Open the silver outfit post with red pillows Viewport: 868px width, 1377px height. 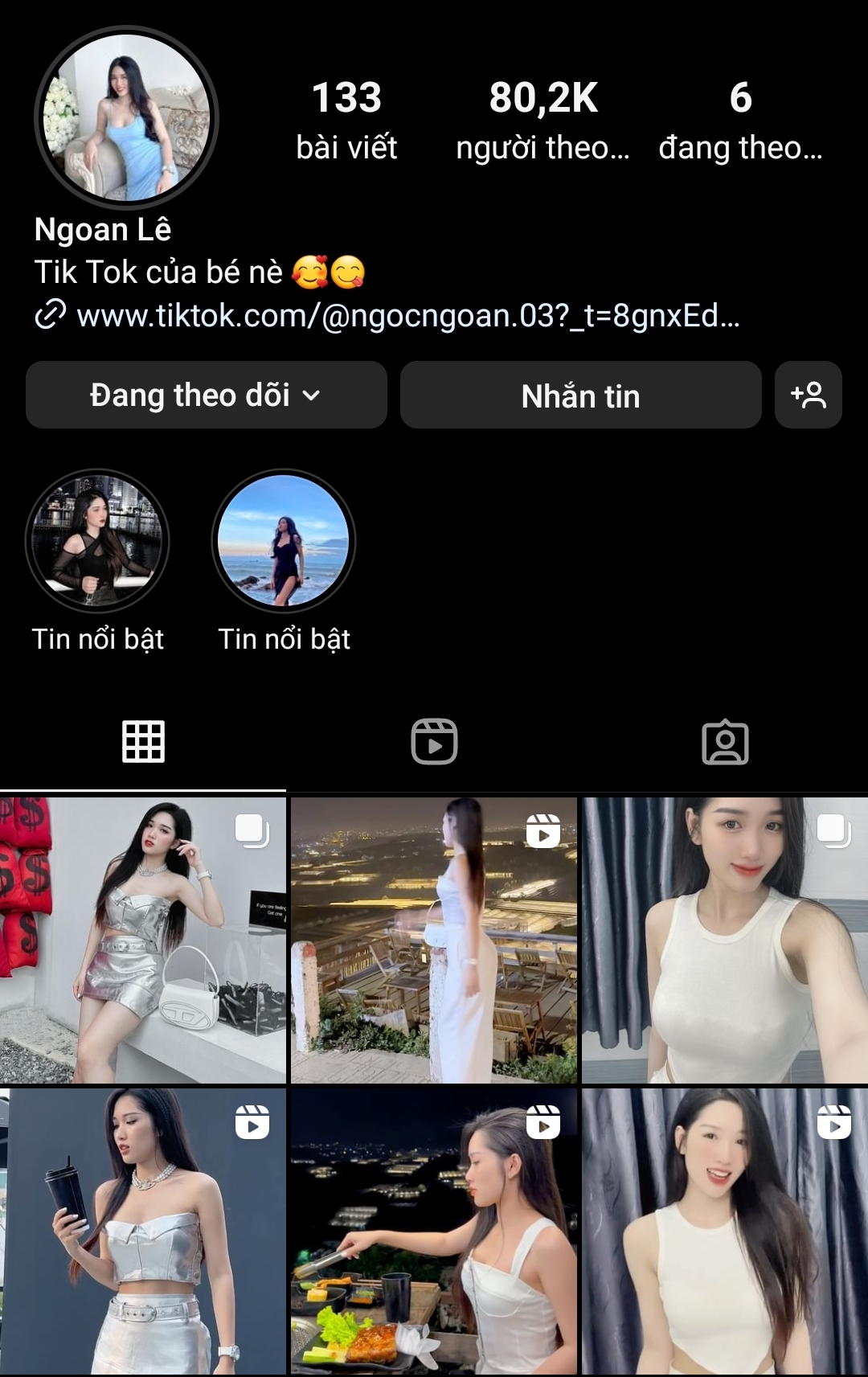tap(143, 941)
